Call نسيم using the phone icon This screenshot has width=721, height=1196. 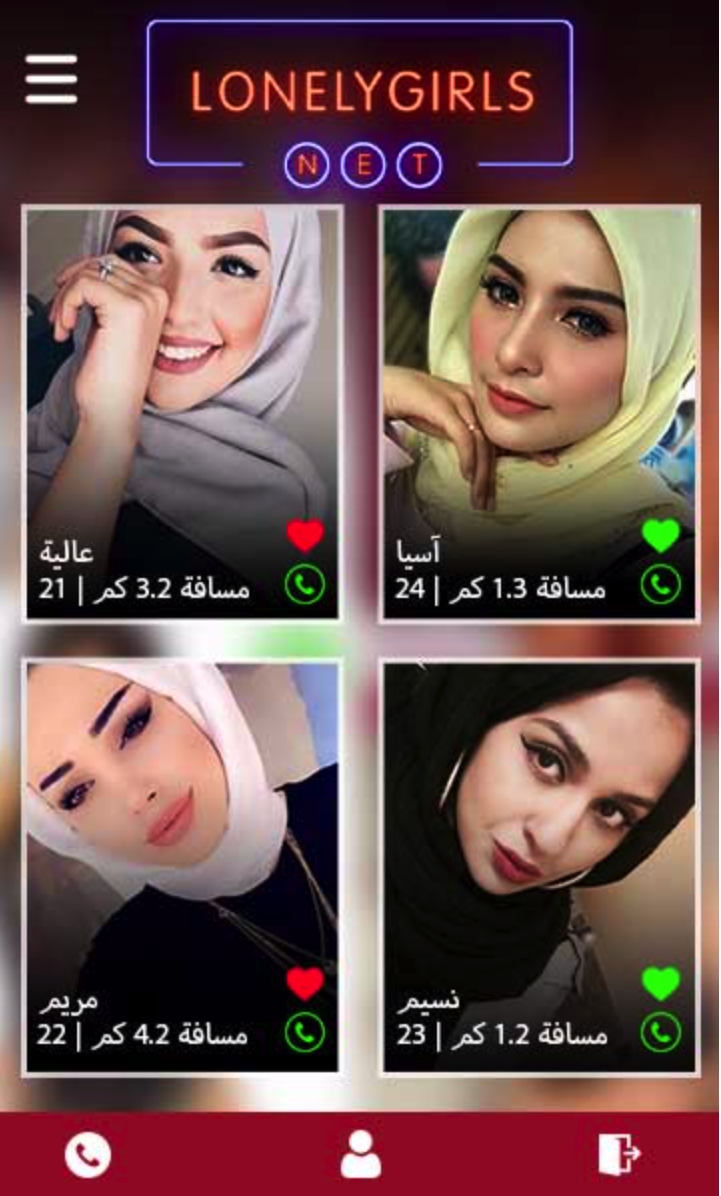coord(661,1033)
